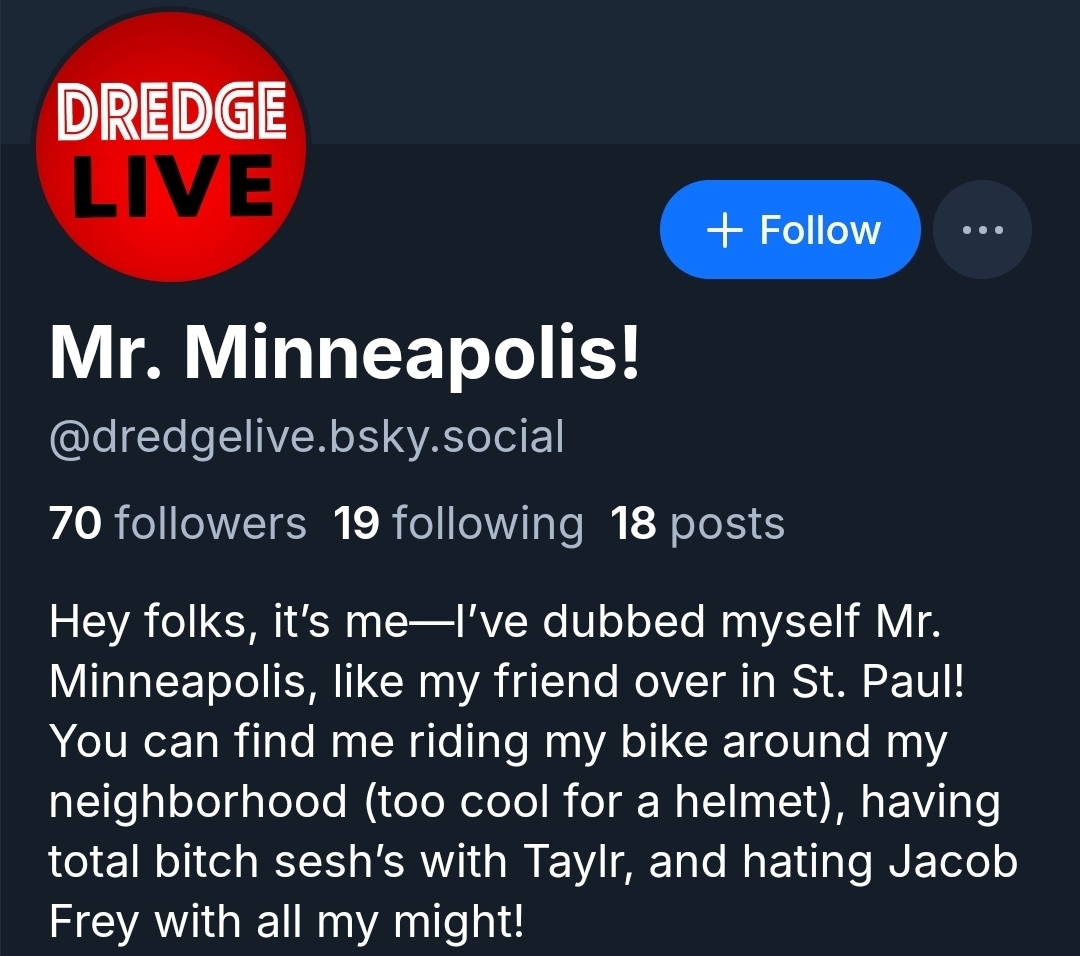Viewport: 1080px width, 956px height.
Task: Follow the Mr. Minneapolis! account
Action: 789,230
